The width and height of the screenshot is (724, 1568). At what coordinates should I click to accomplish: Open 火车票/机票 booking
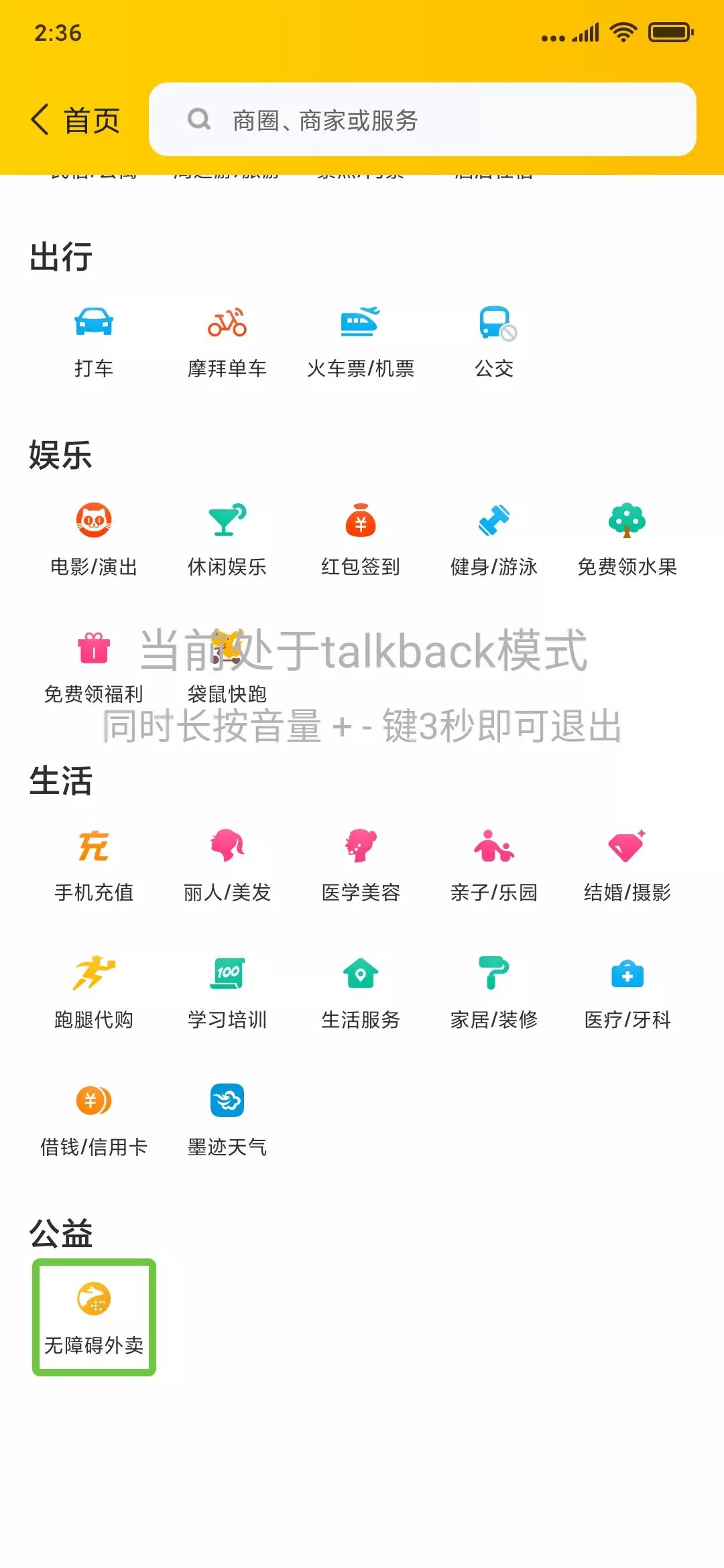(361, 342)
